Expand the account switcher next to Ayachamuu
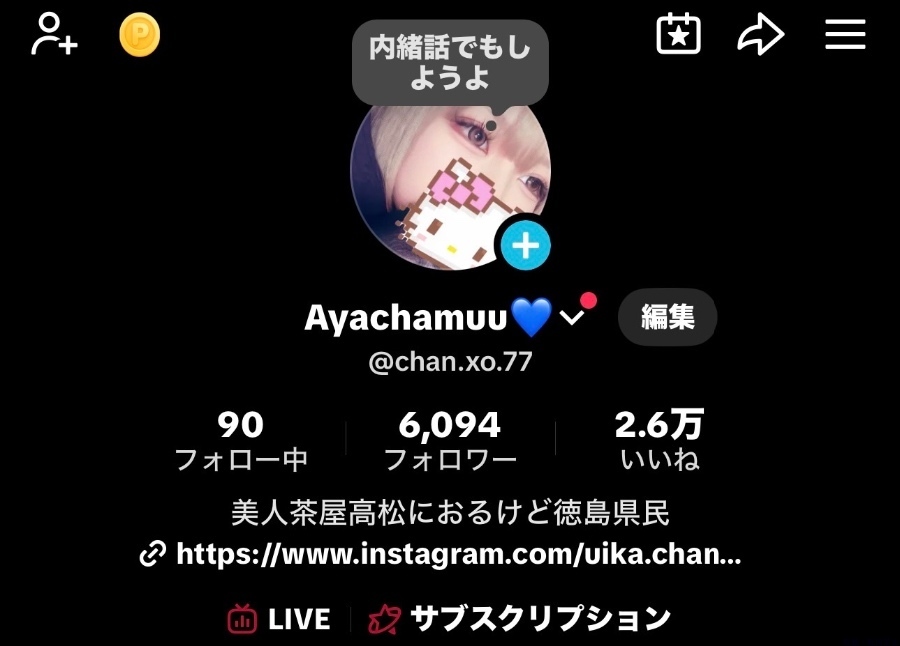 (x=572, y=318)
